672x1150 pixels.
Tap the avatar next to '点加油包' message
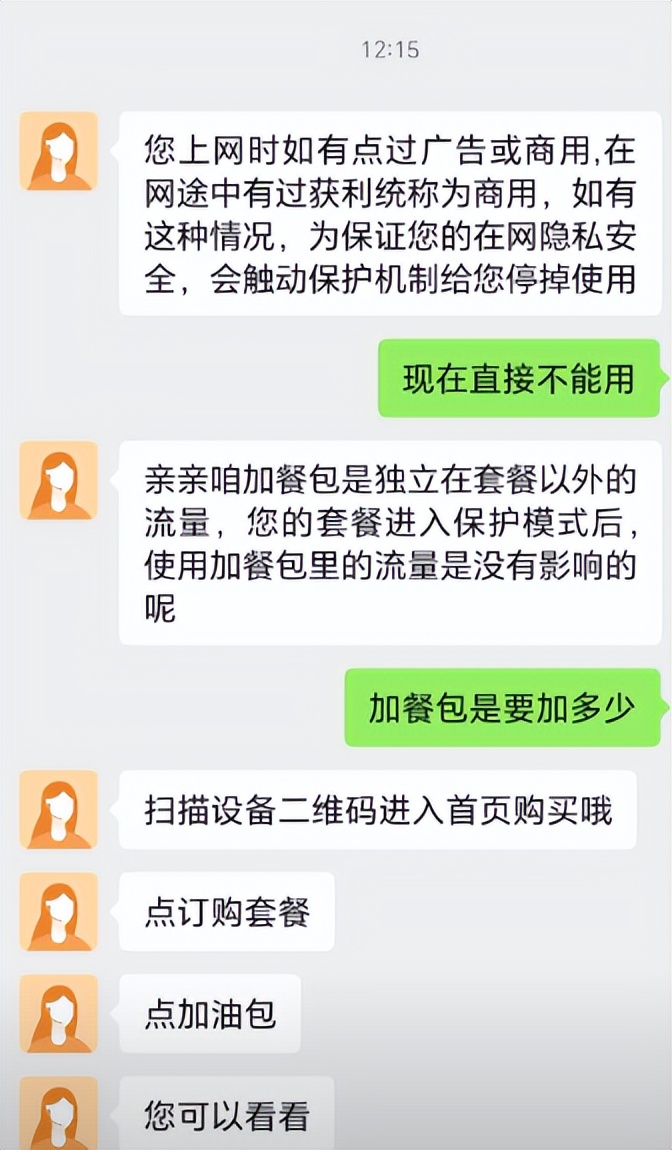59,1014
